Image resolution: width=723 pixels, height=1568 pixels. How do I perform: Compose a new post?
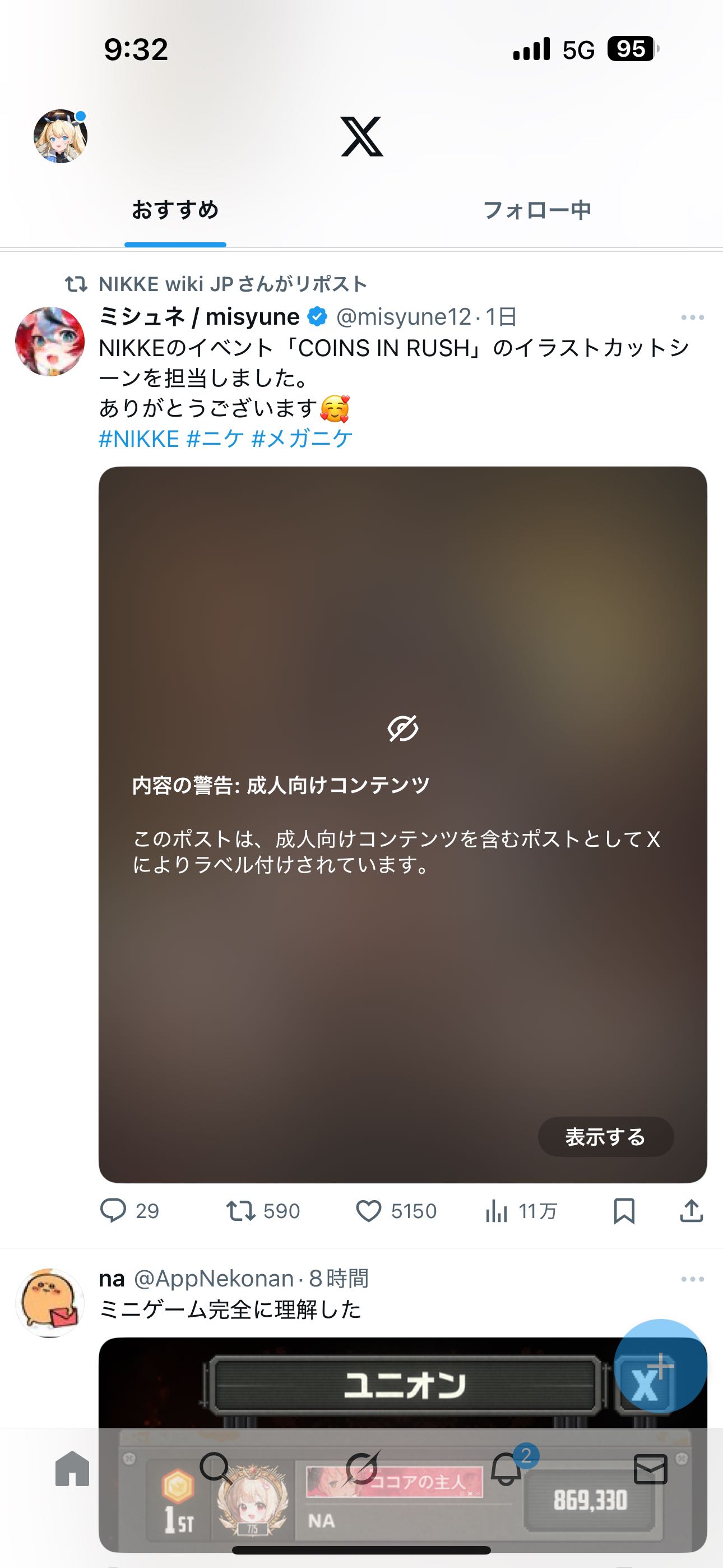pyautogui.click(x=660, y=1367)
